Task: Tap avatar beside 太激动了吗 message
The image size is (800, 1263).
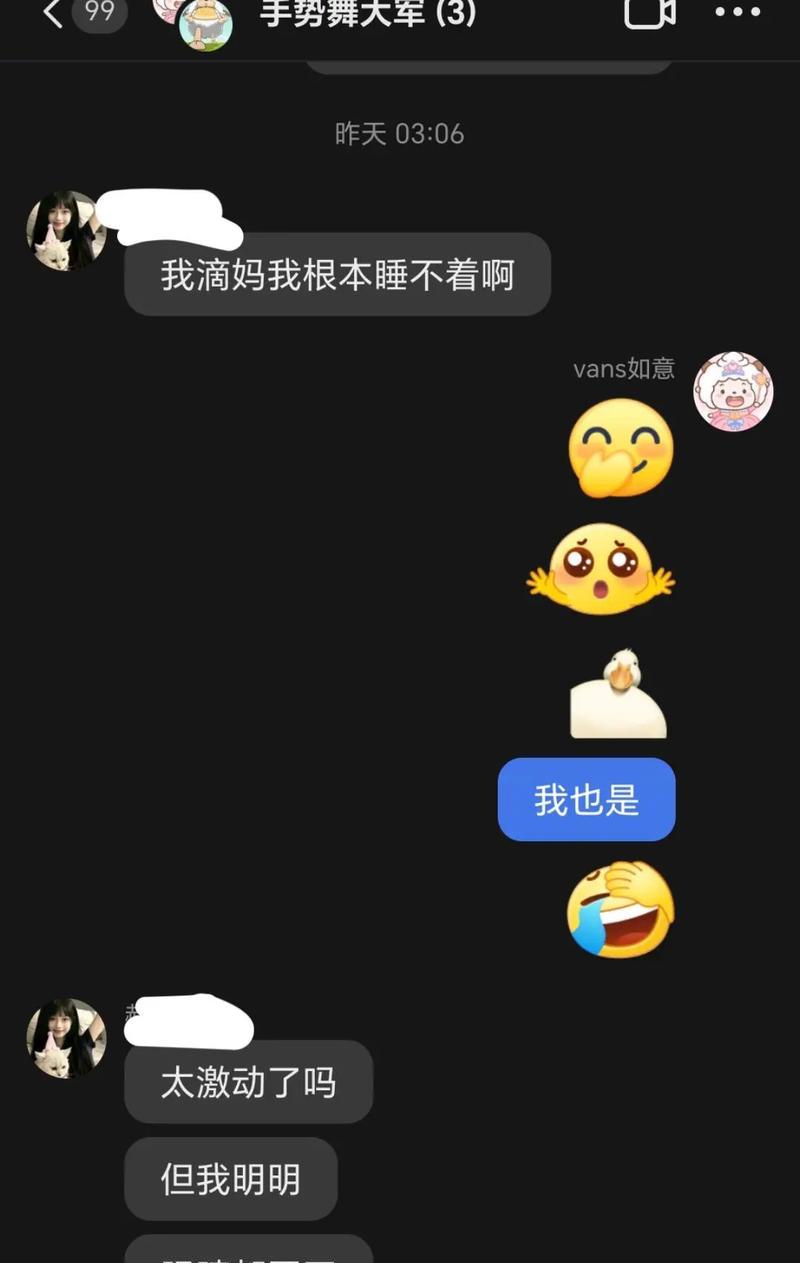Action: 66,1038
